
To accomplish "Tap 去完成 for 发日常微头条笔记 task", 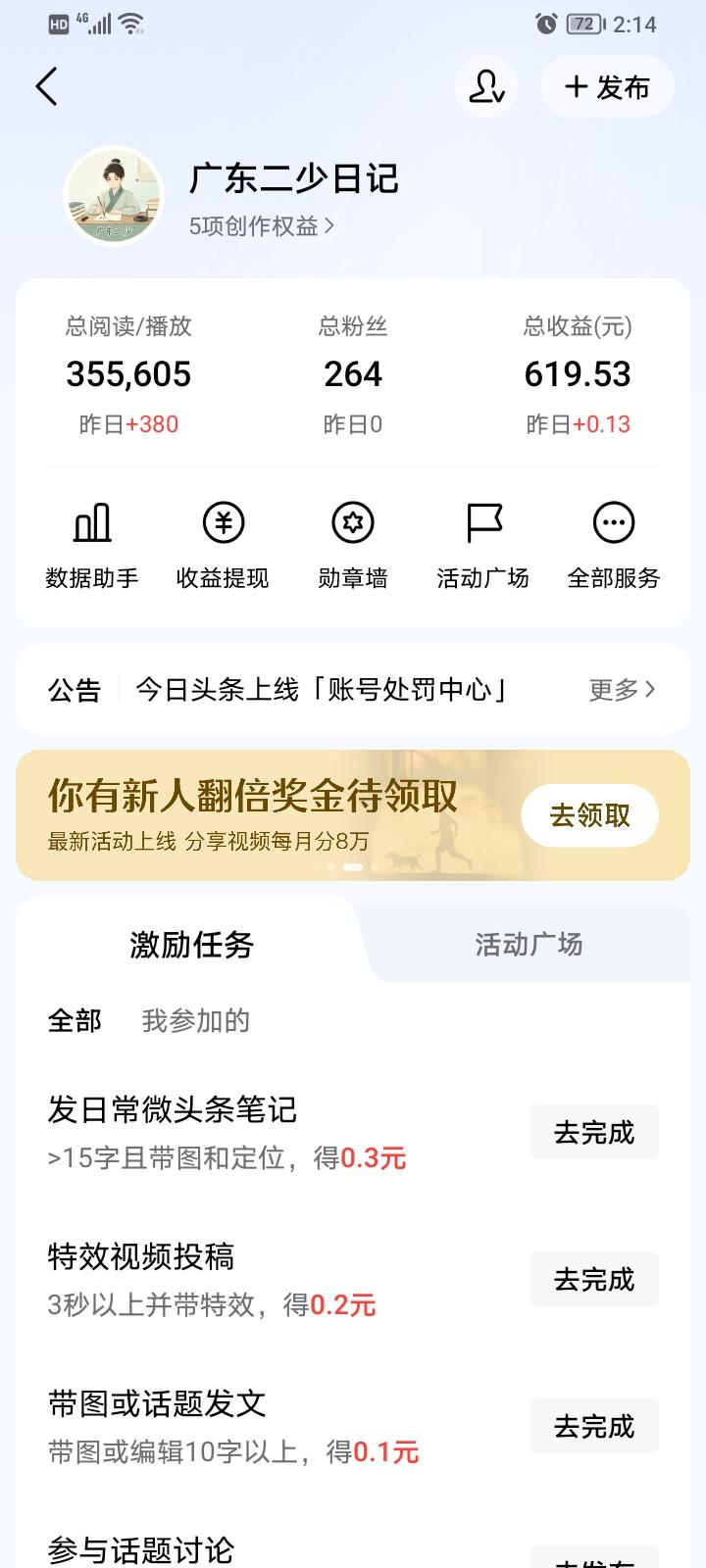I will pos(593,1132).
